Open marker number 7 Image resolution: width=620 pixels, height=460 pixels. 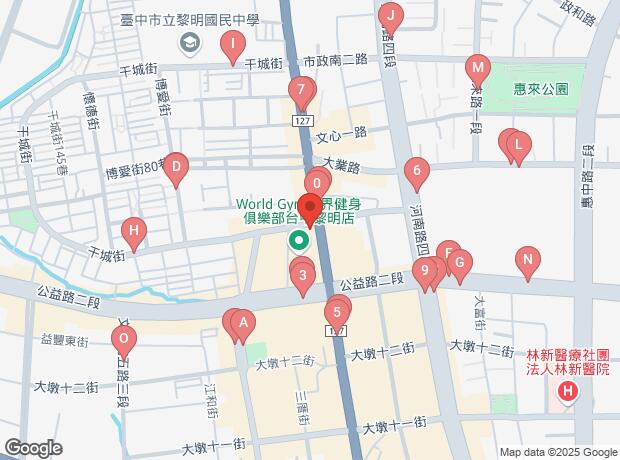click(x=300, y=91)
